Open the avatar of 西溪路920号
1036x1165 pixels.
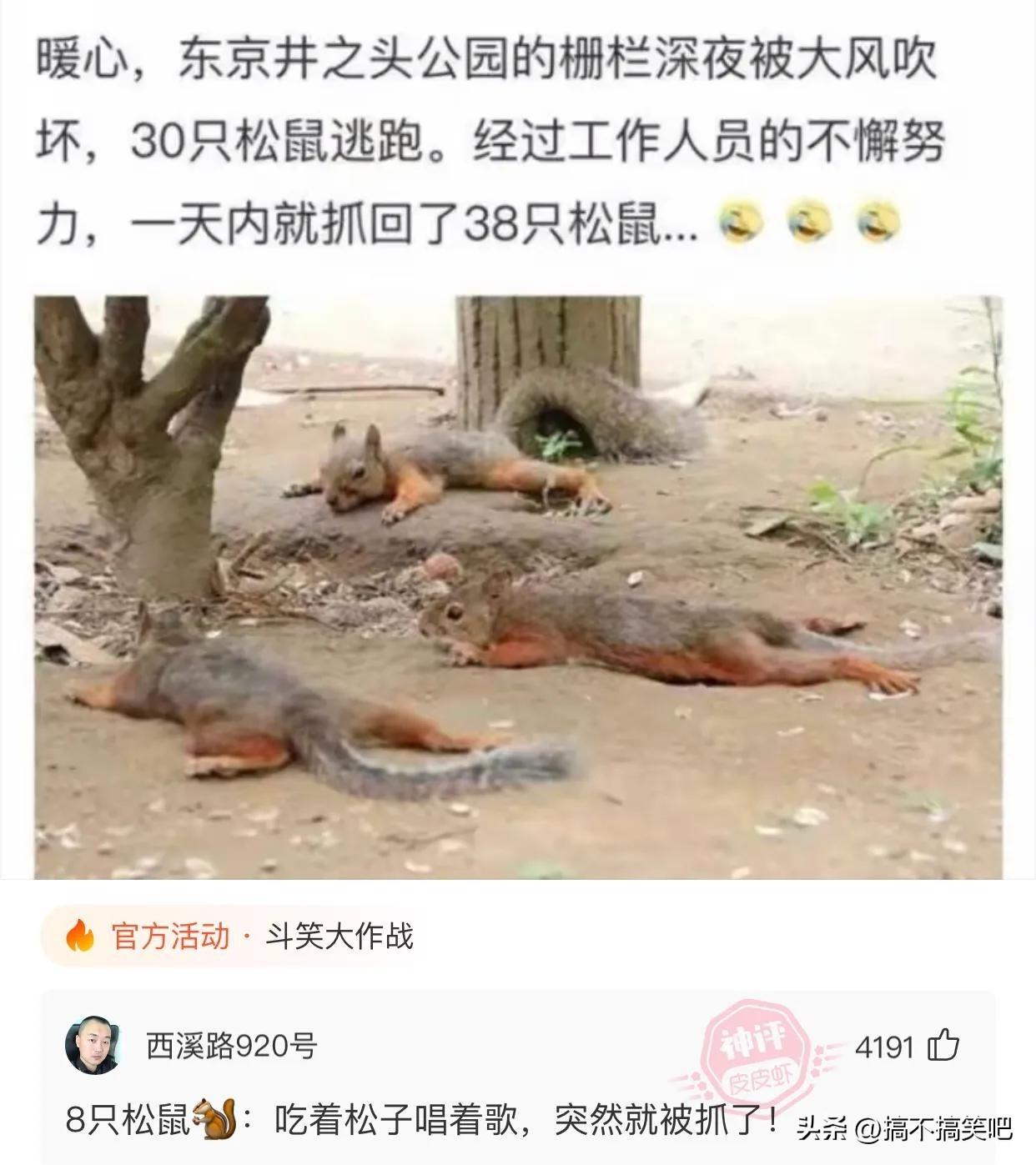93,1045
